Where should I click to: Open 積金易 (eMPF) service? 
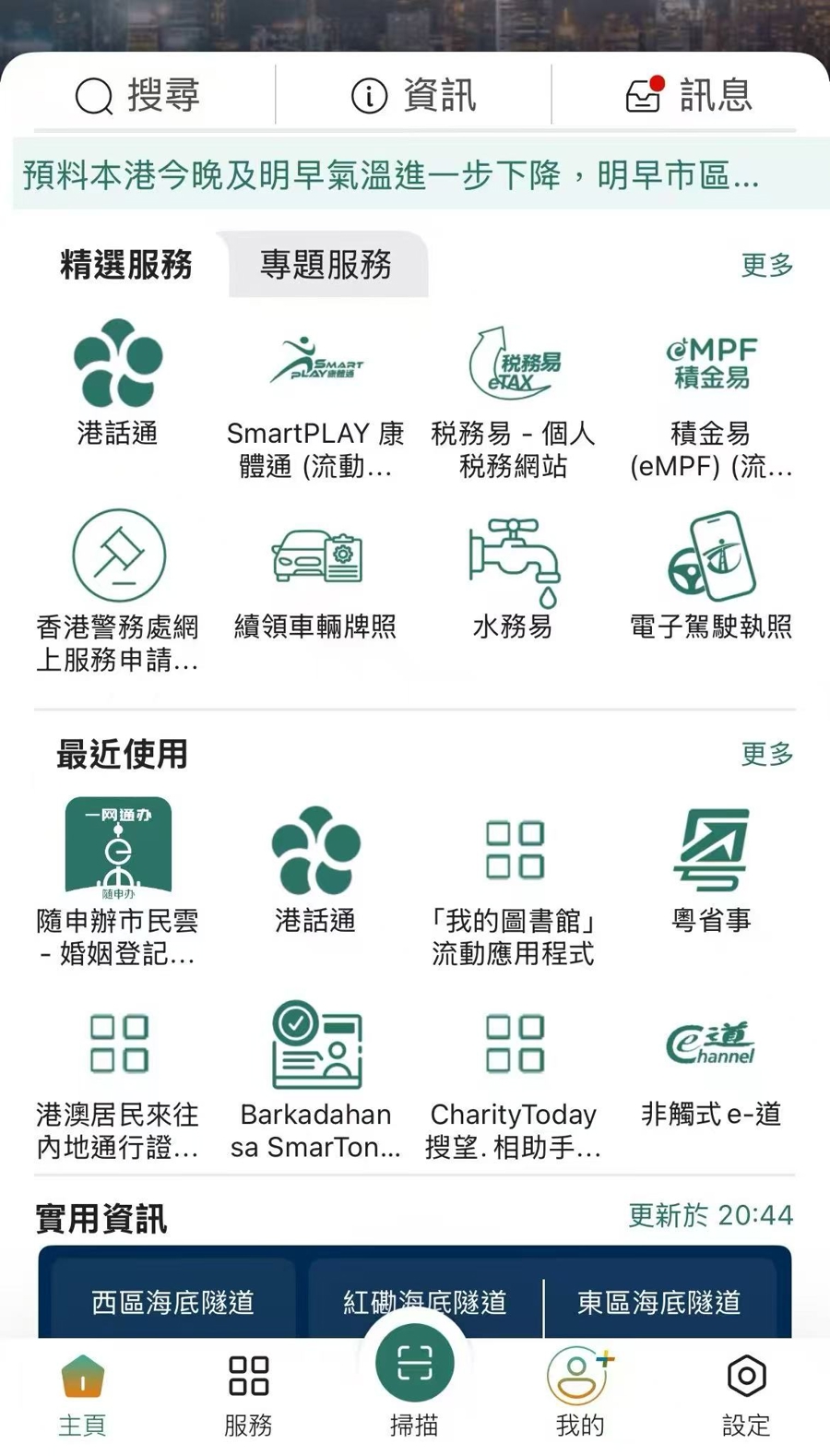coord(710,399)
